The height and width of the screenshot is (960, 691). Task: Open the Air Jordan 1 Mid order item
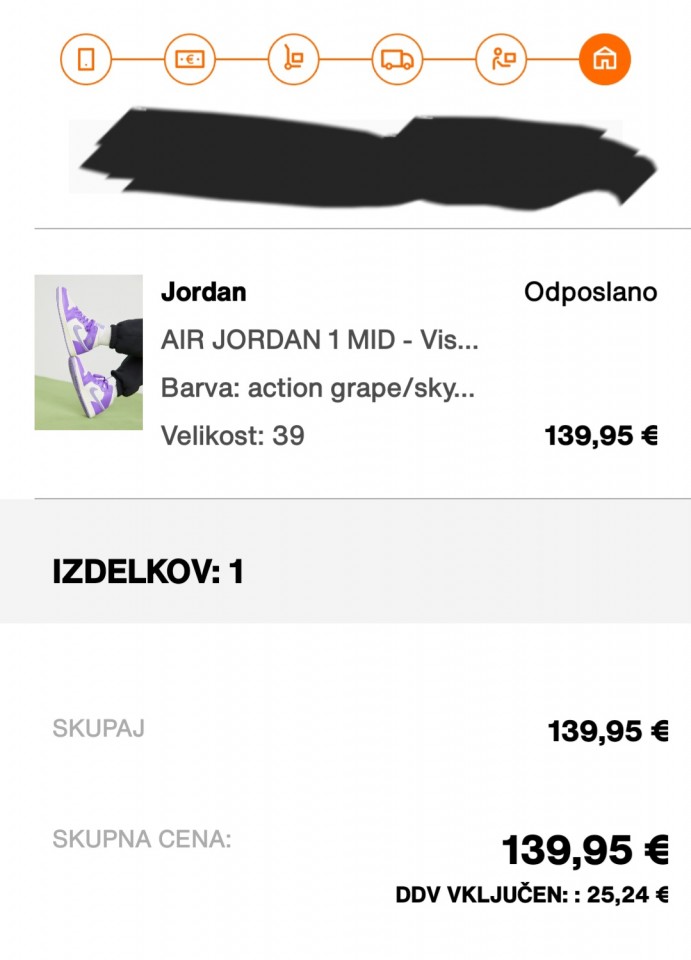tap(319, 341)
